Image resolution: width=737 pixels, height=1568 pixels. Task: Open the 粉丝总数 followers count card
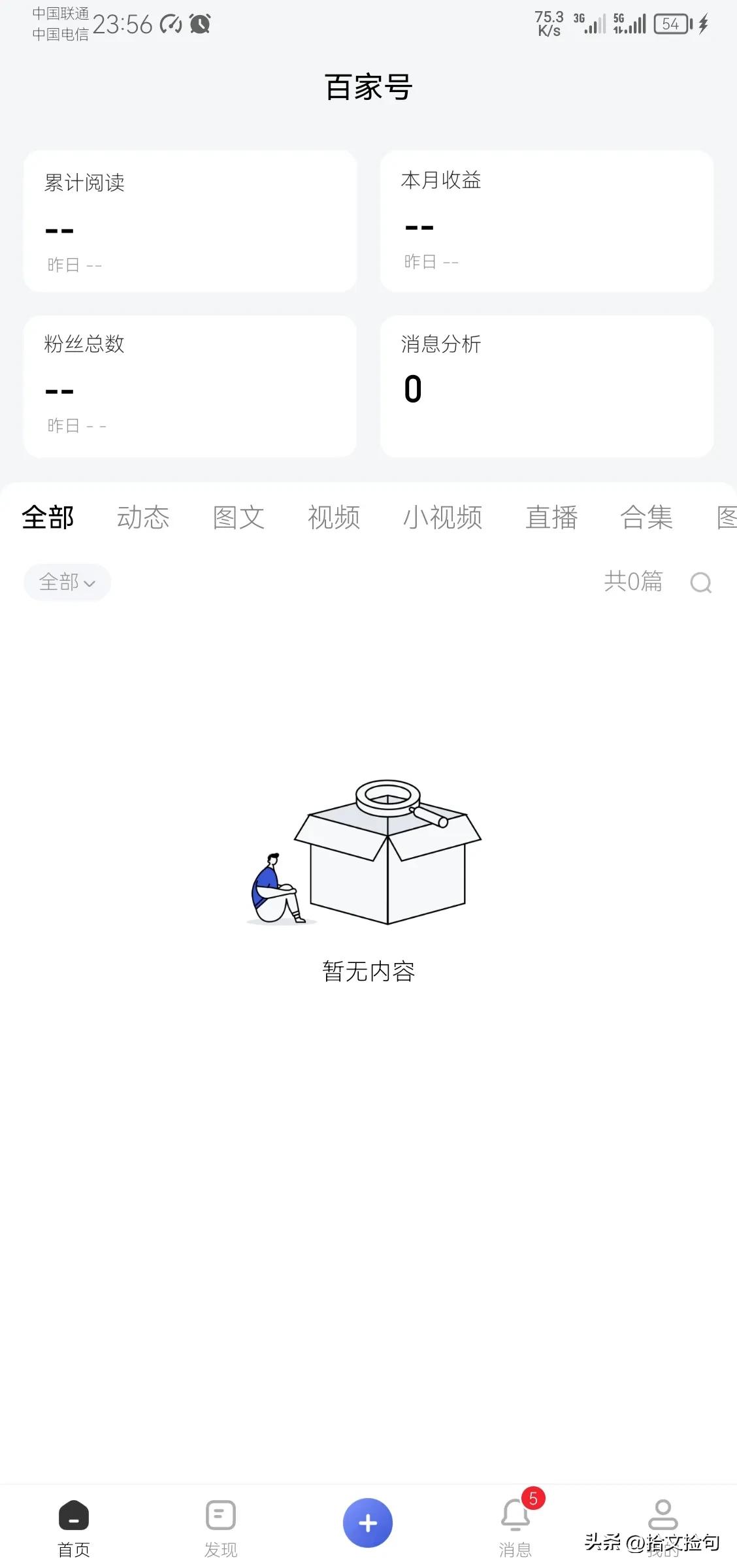(190, 385)
